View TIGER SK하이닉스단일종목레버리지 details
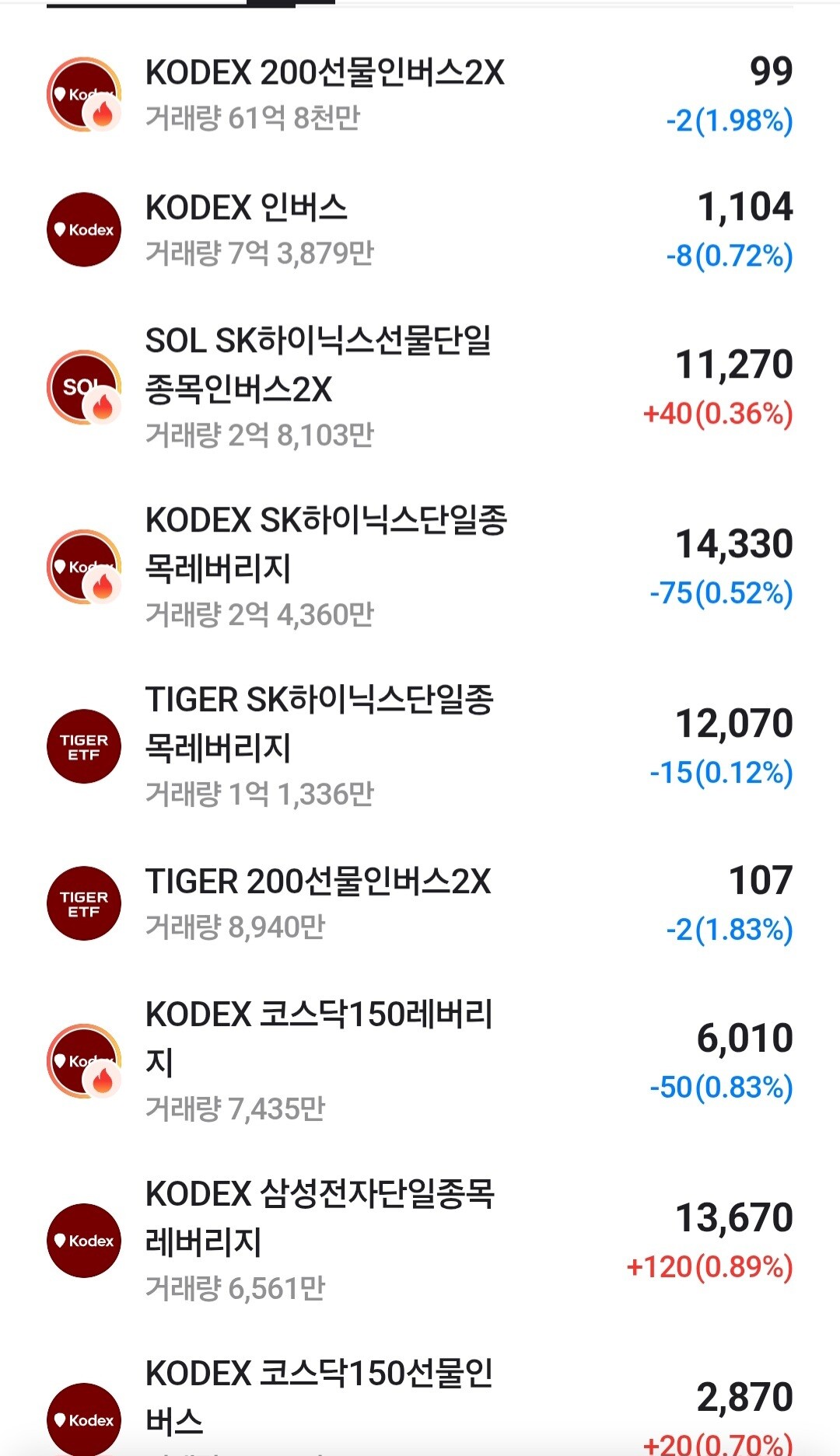The height and width of the screenshot is (1456, 840). 420,746
